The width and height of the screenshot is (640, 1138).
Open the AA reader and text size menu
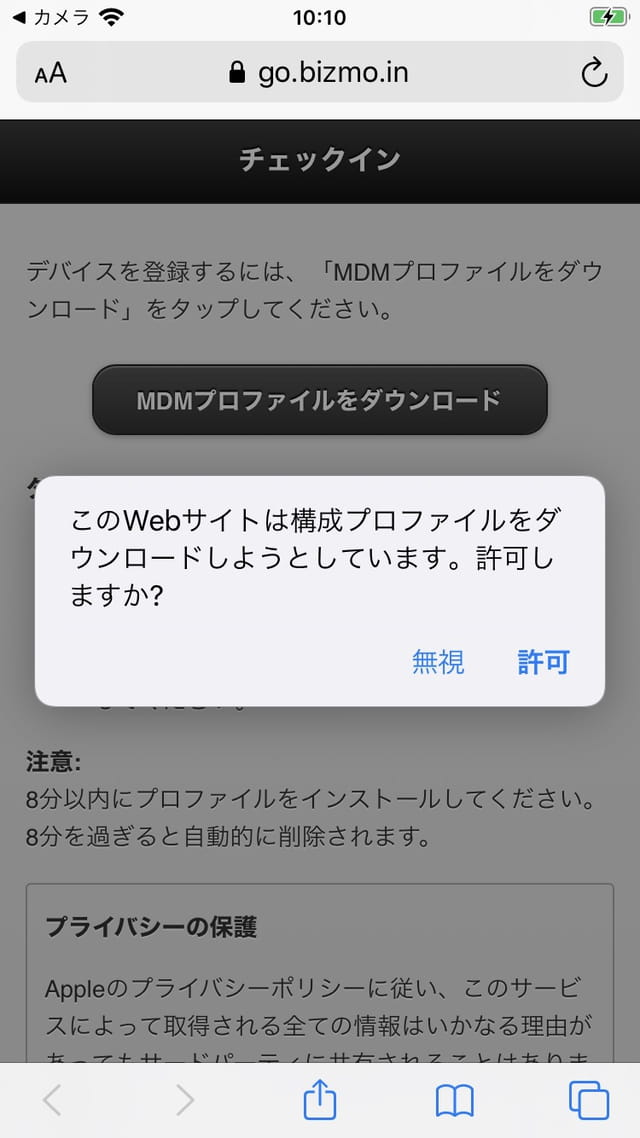pyautogui.click(x=50, y=73)
